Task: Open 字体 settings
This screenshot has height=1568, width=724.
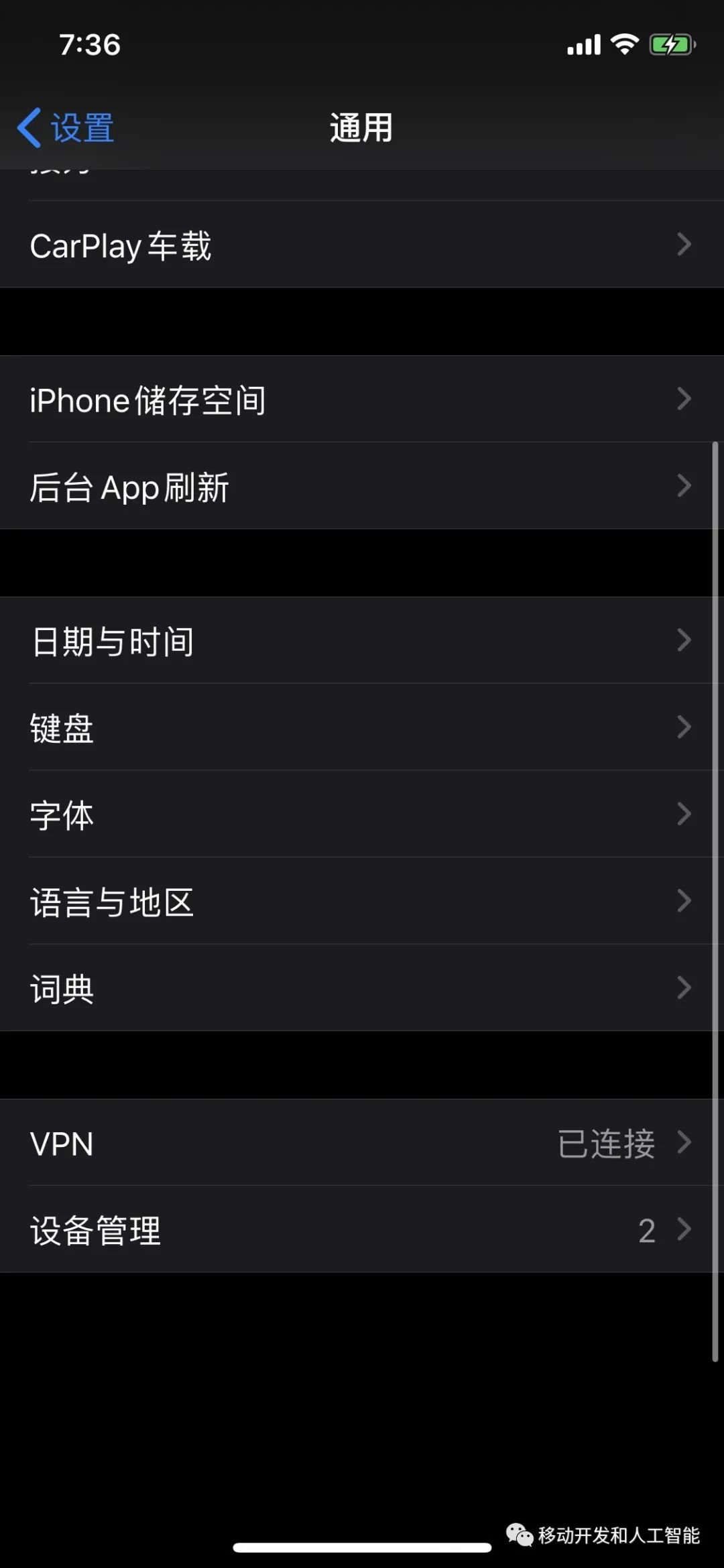Action: coord(362,814)
